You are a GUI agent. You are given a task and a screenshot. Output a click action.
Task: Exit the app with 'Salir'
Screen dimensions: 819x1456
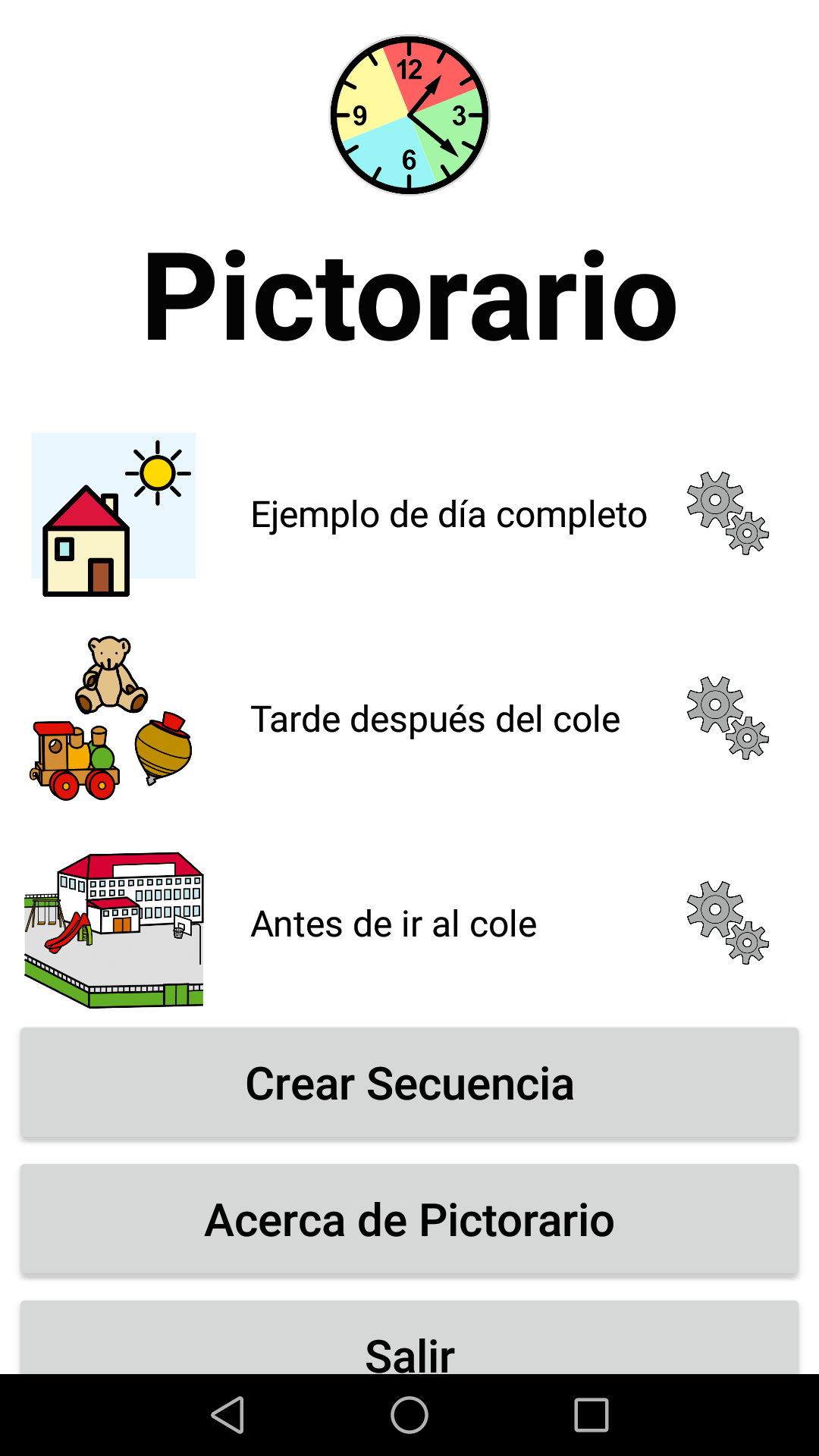click(409, 1342)
